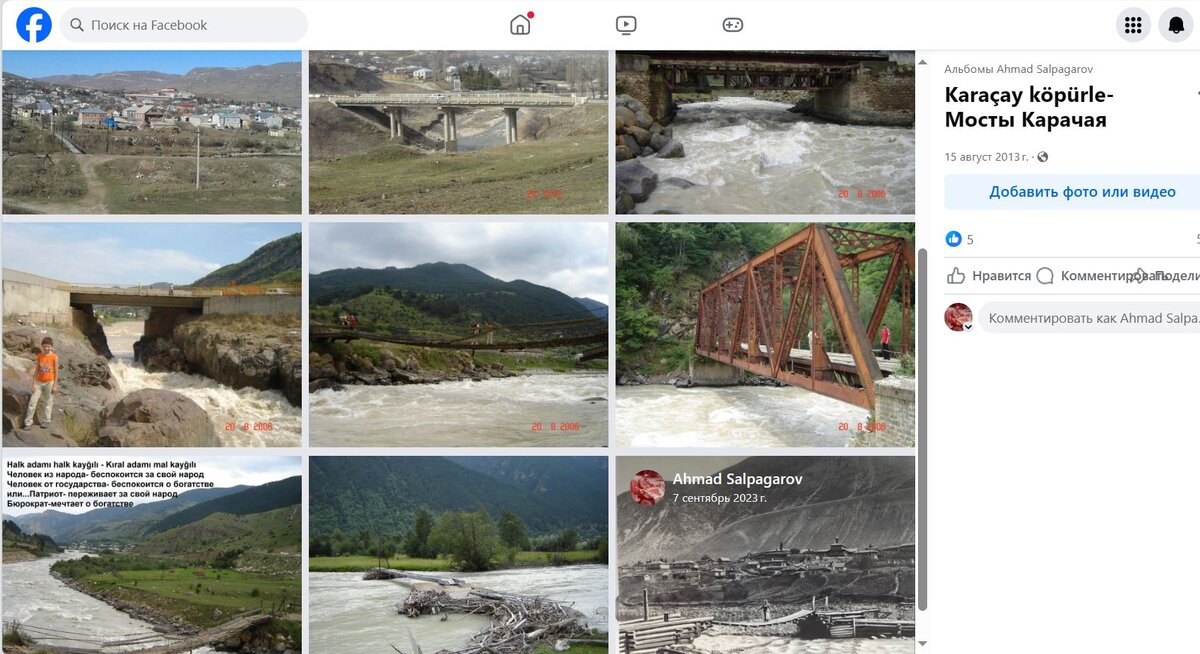The height and width of the screenshot is (654, 1200).
Task: Open the Gaming tab
Action: coord(732,25)
